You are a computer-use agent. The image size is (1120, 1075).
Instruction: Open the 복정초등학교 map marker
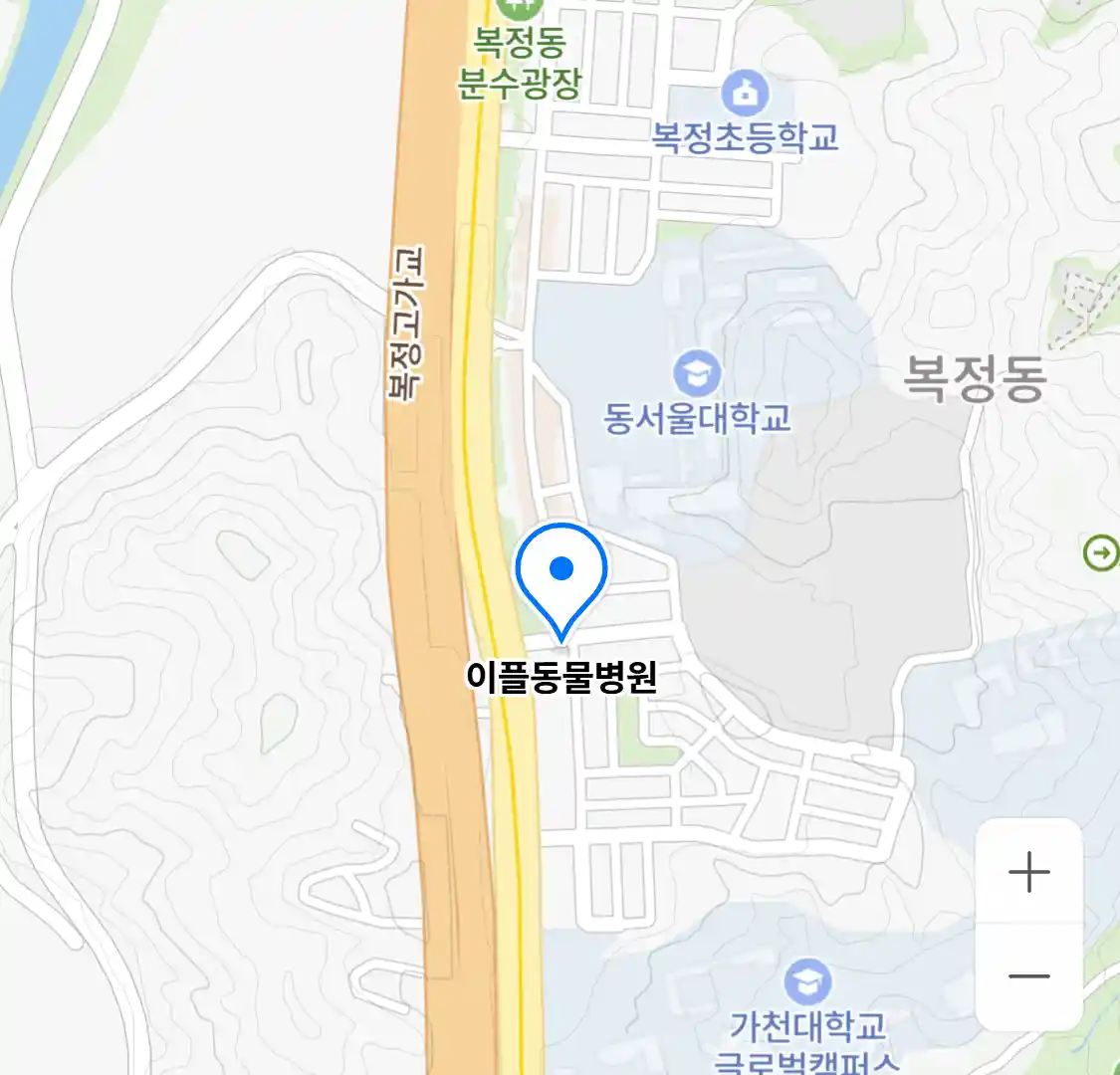click(745, 94)
